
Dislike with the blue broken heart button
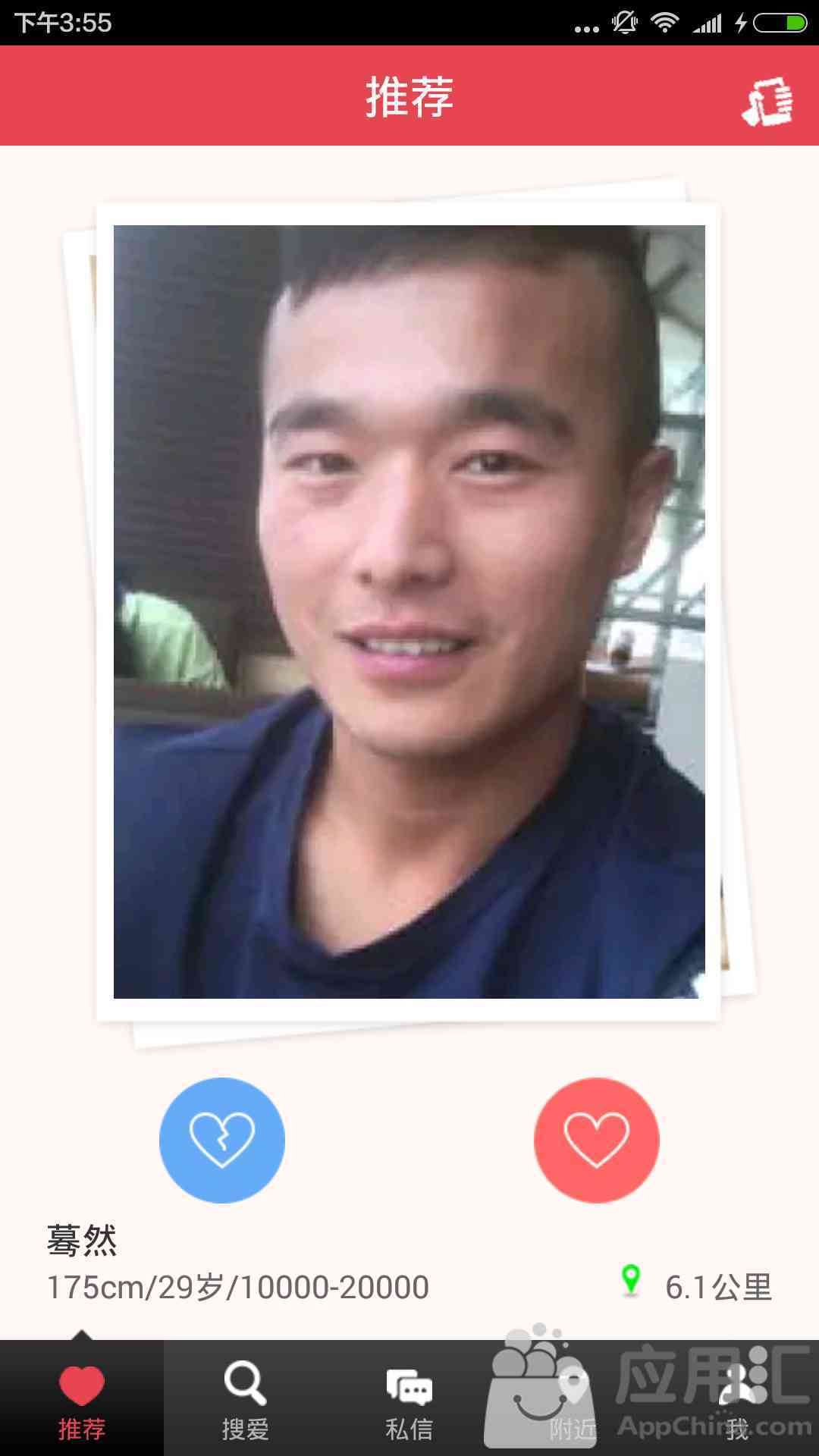click(222, 1140)
